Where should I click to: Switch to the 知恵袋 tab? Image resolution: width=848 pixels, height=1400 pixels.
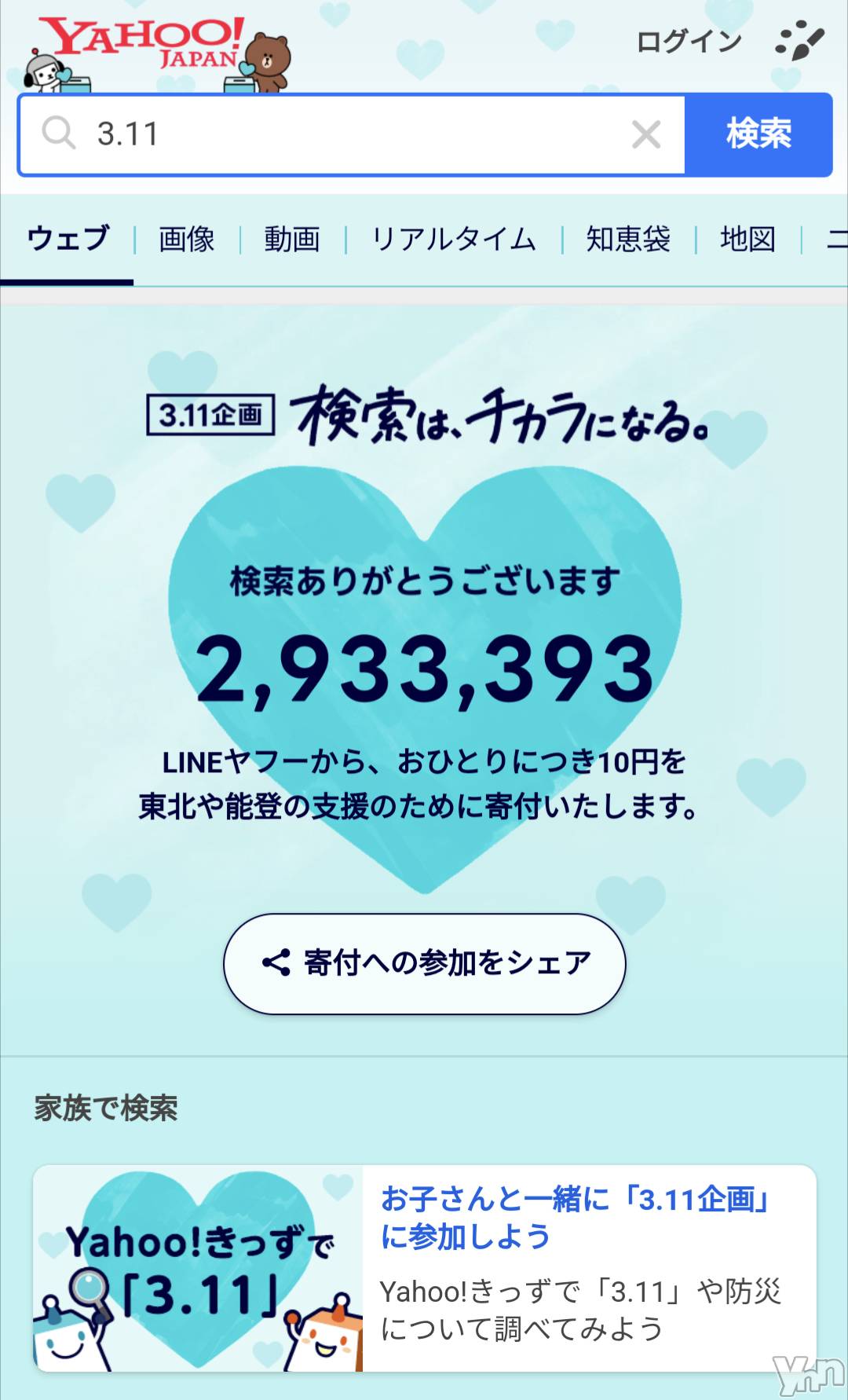point(628,240)
